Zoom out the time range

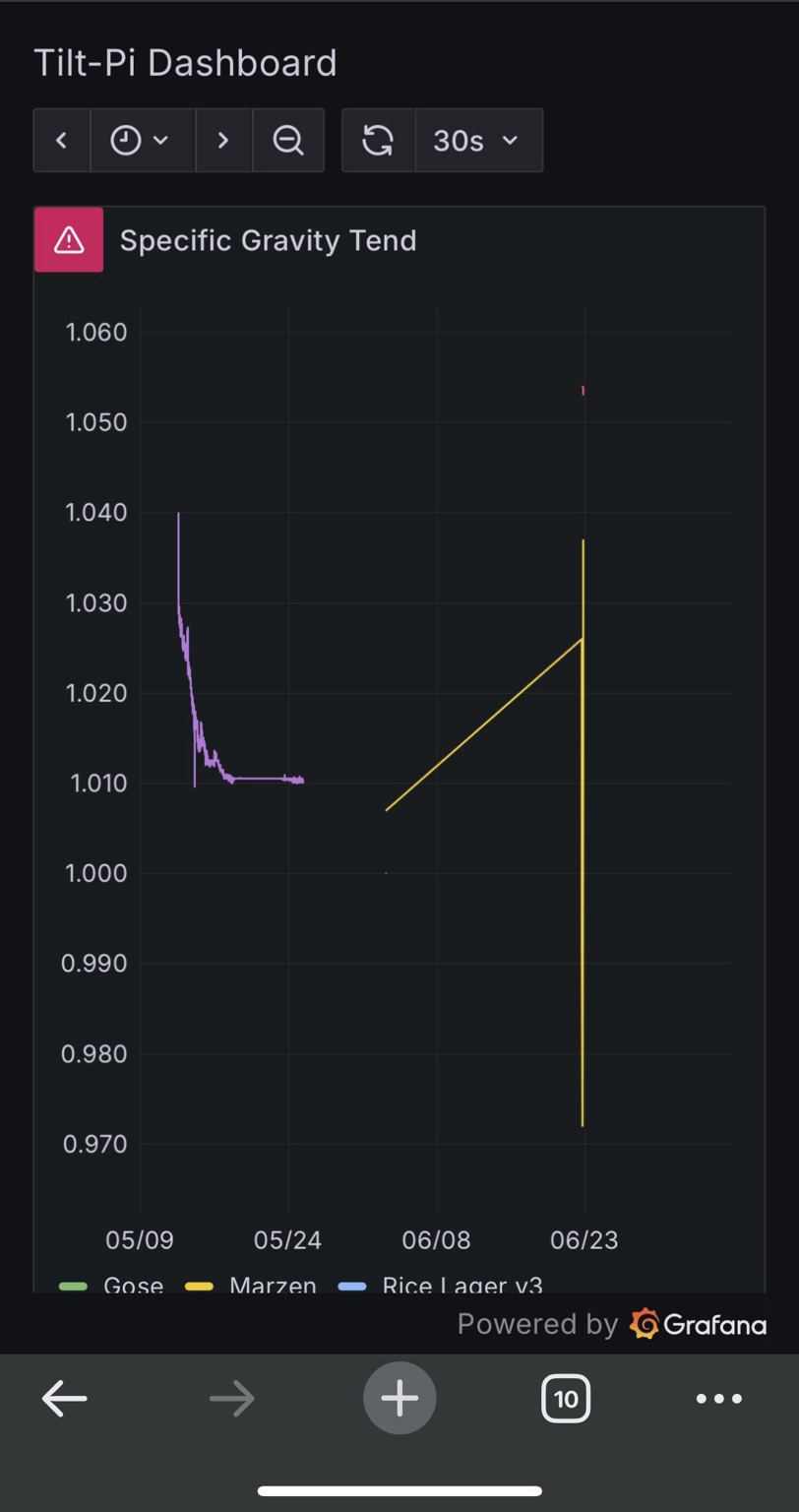click(288, 141)
